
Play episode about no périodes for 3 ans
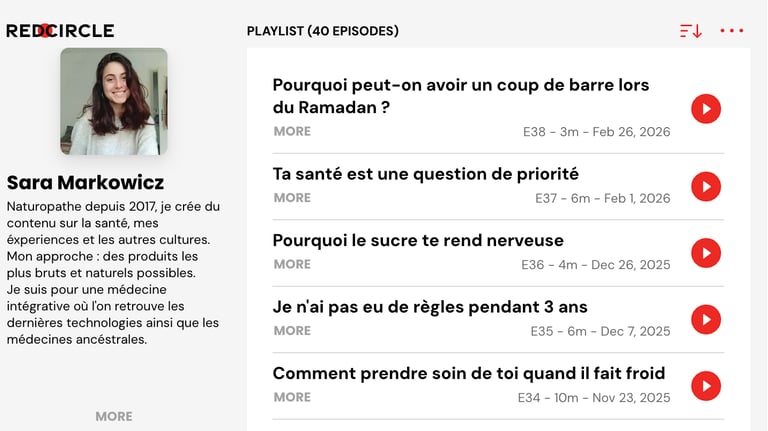[705, 319]
